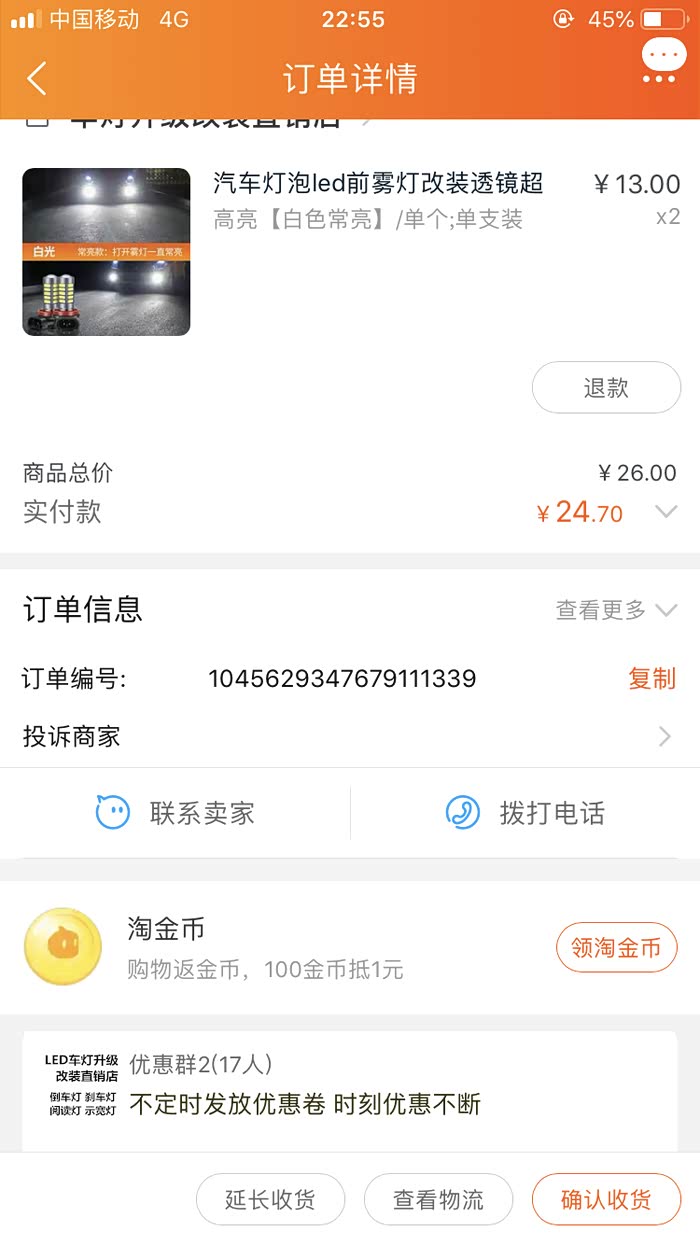
Task: Copy the order number with 复制
Action: point(652,679)
